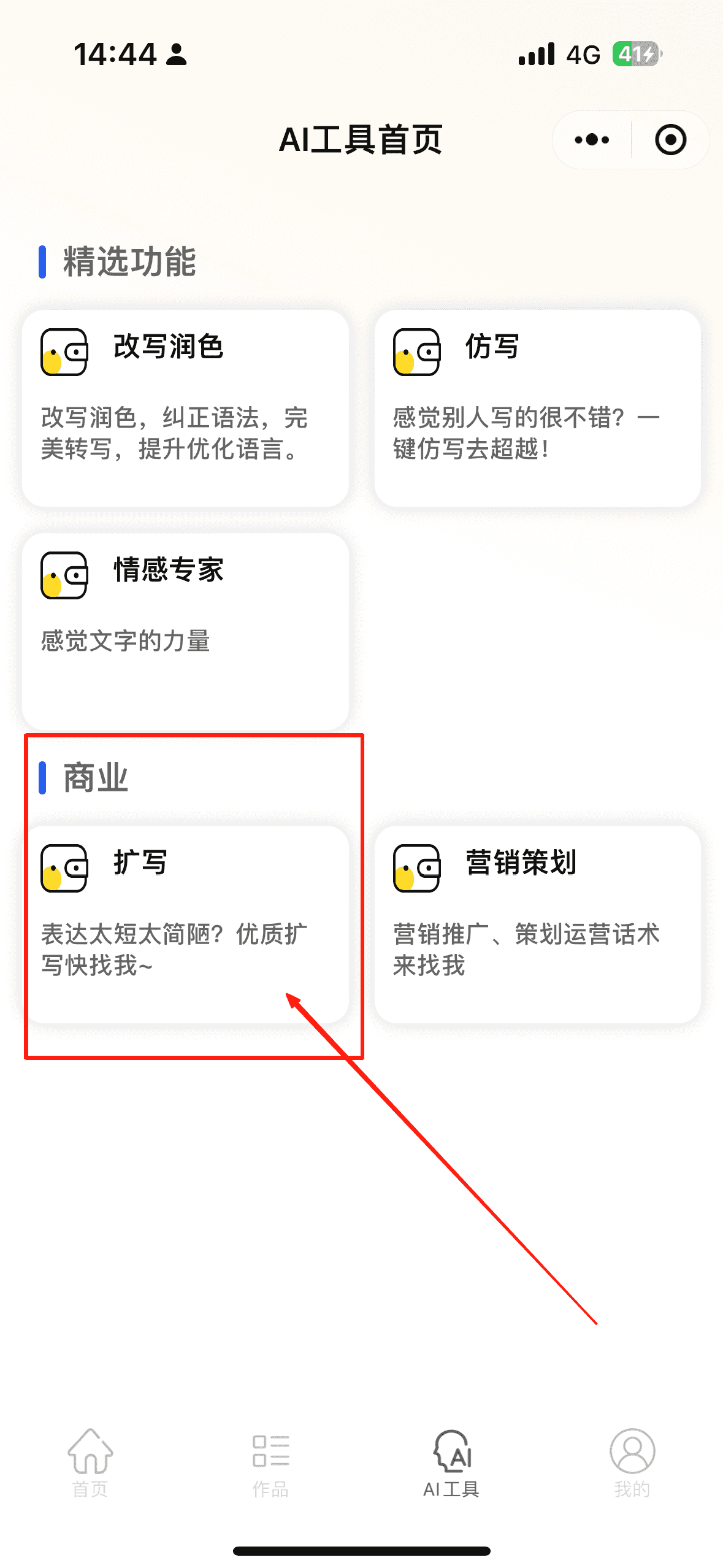This screenshot has height=1568, width=723.
Task: Launch the 营销策划 tool card
Action: tap(537, 923)
